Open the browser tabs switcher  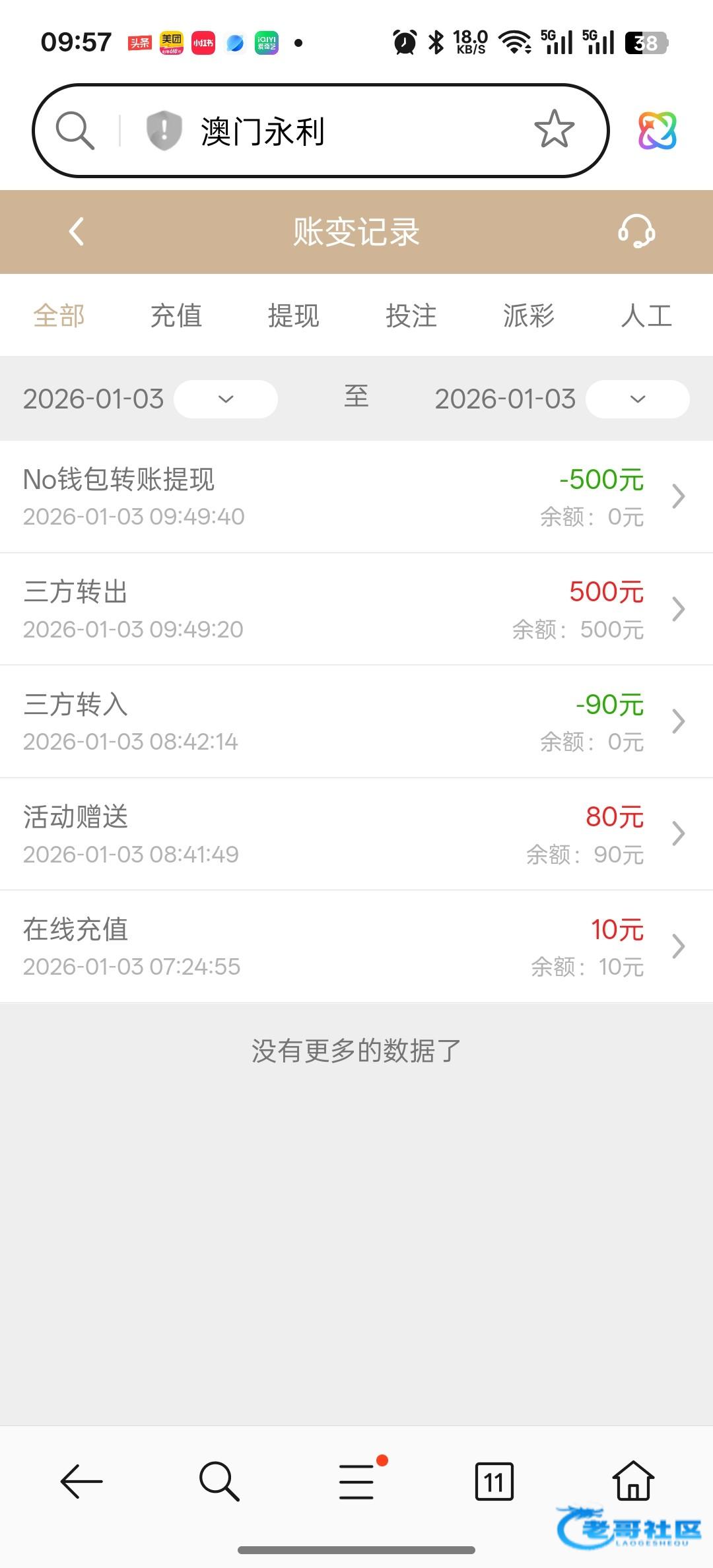coord(494,1482)
